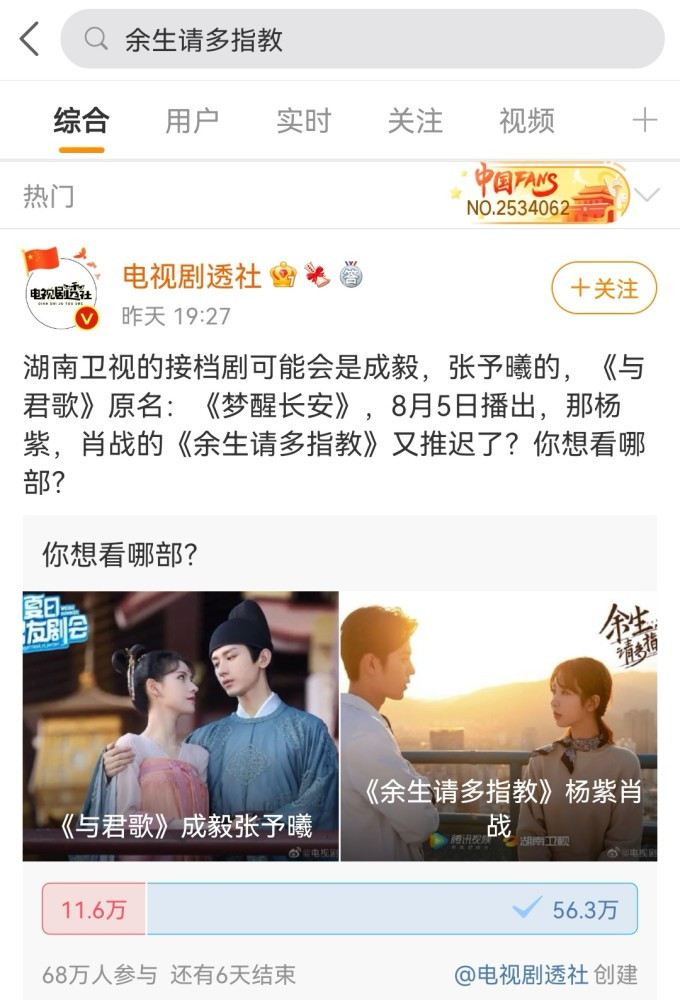Go back with the arrow icon
The image size is (680, 1000).
pos(30,40)
